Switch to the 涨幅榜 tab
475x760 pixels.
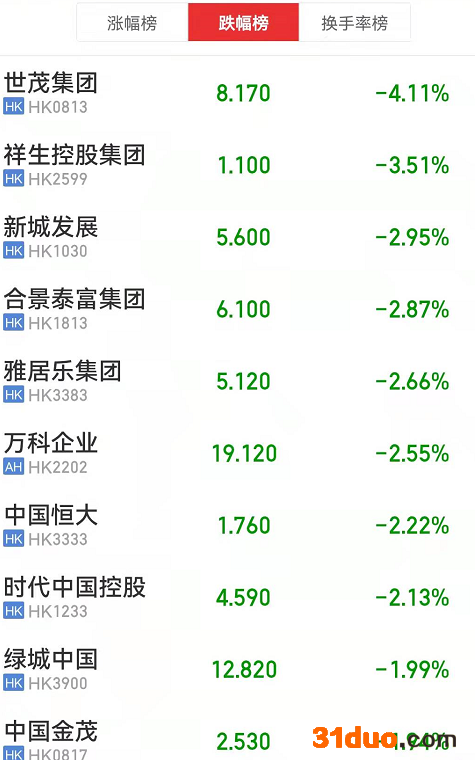[132, 22]
